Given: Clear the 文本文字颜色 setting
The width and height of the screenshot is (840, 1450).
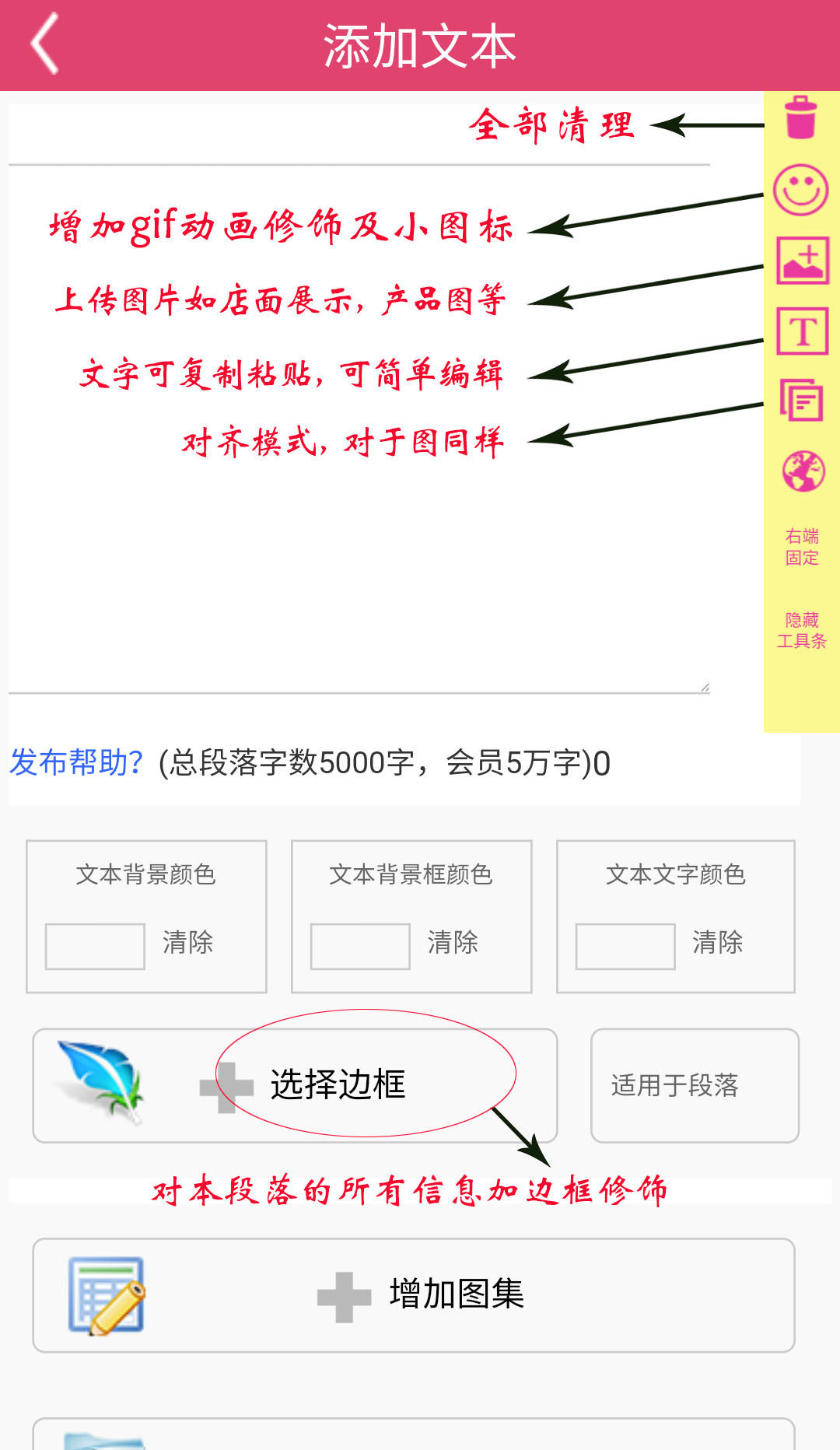Looking at the screenshot, I should [x=717, y=942].
